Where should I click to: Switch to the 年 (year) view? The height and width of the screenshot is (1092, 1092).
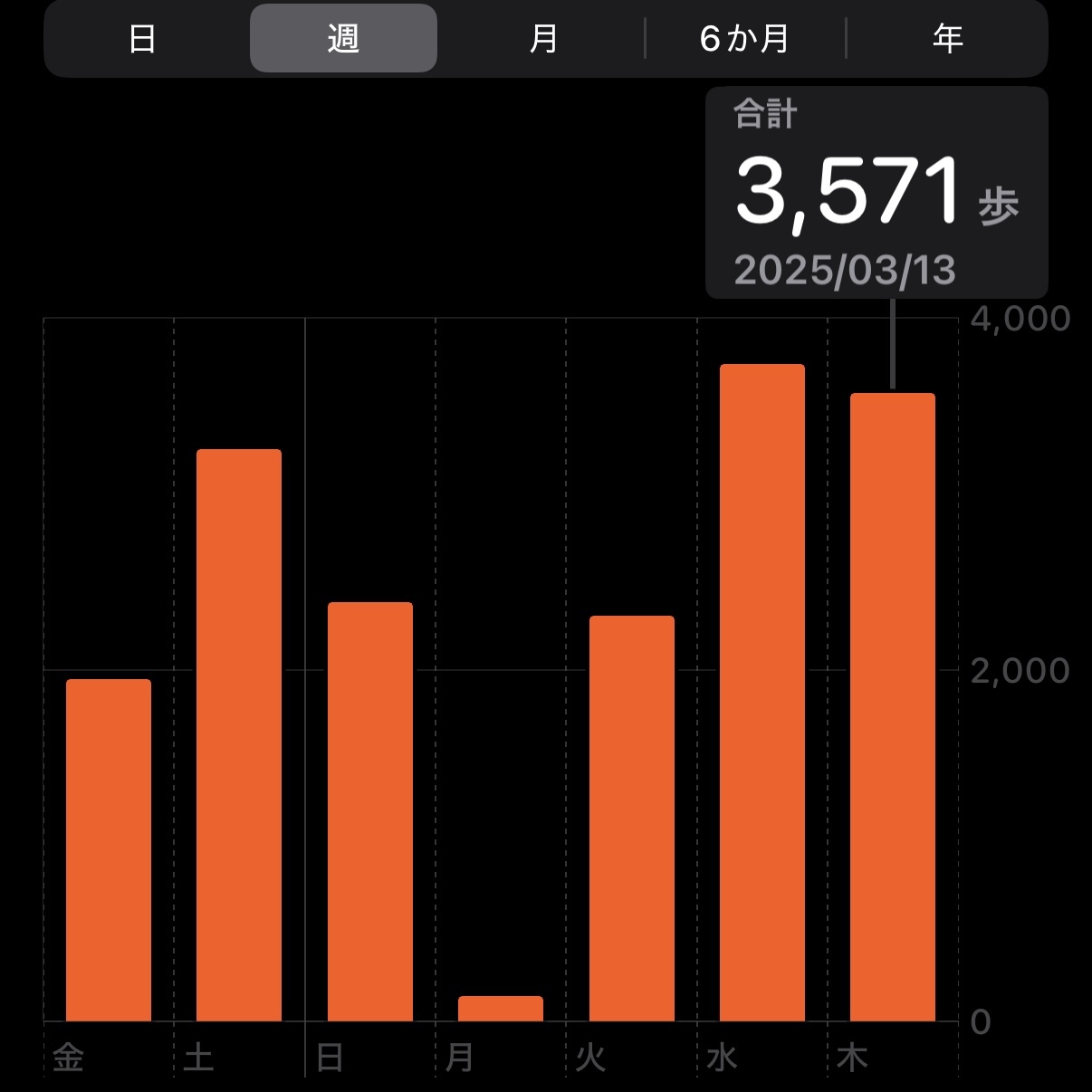[947, 39]
